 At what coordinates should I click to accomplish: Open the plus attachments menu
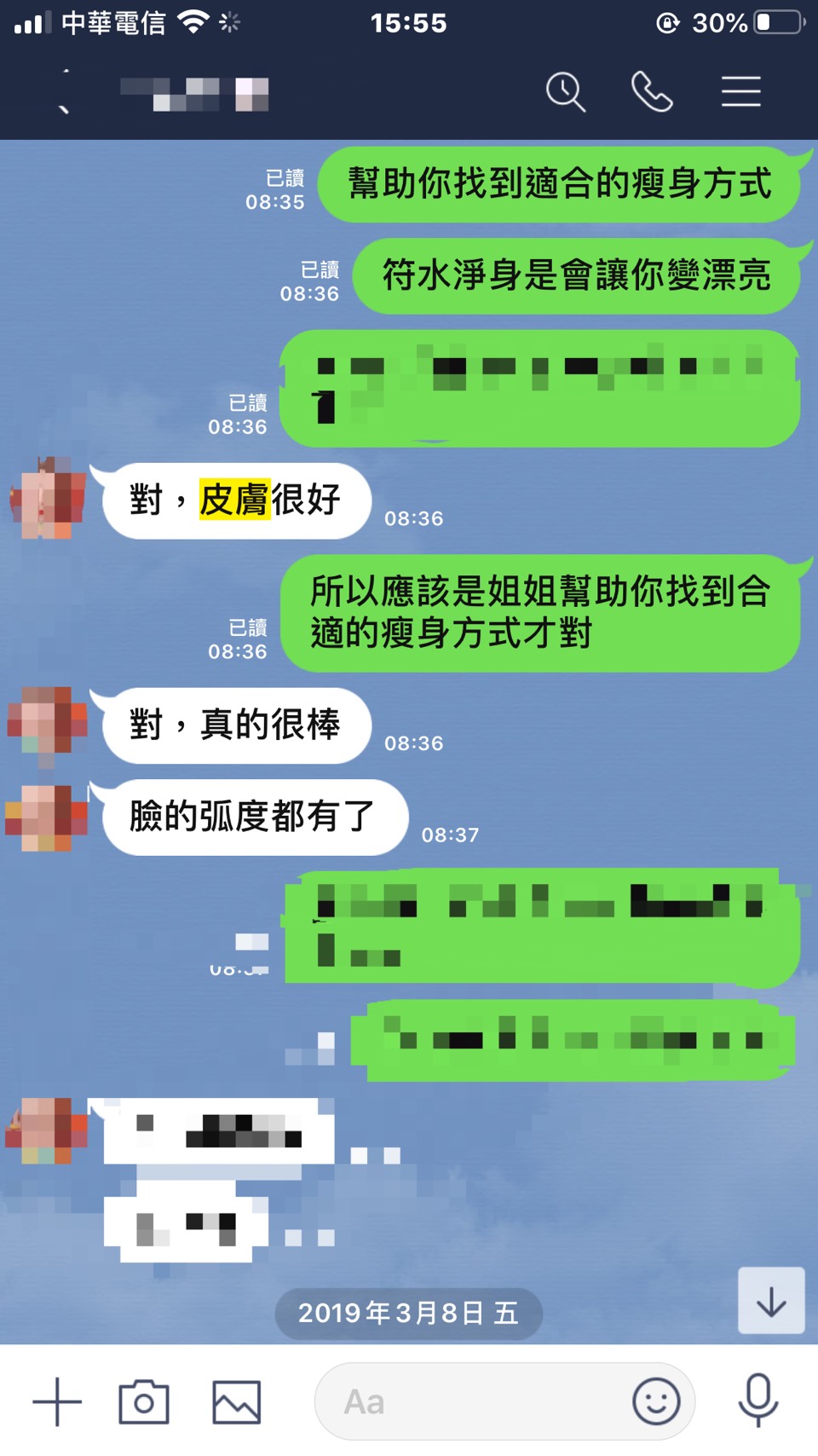pyautogui.click(x=57, y=1401)
